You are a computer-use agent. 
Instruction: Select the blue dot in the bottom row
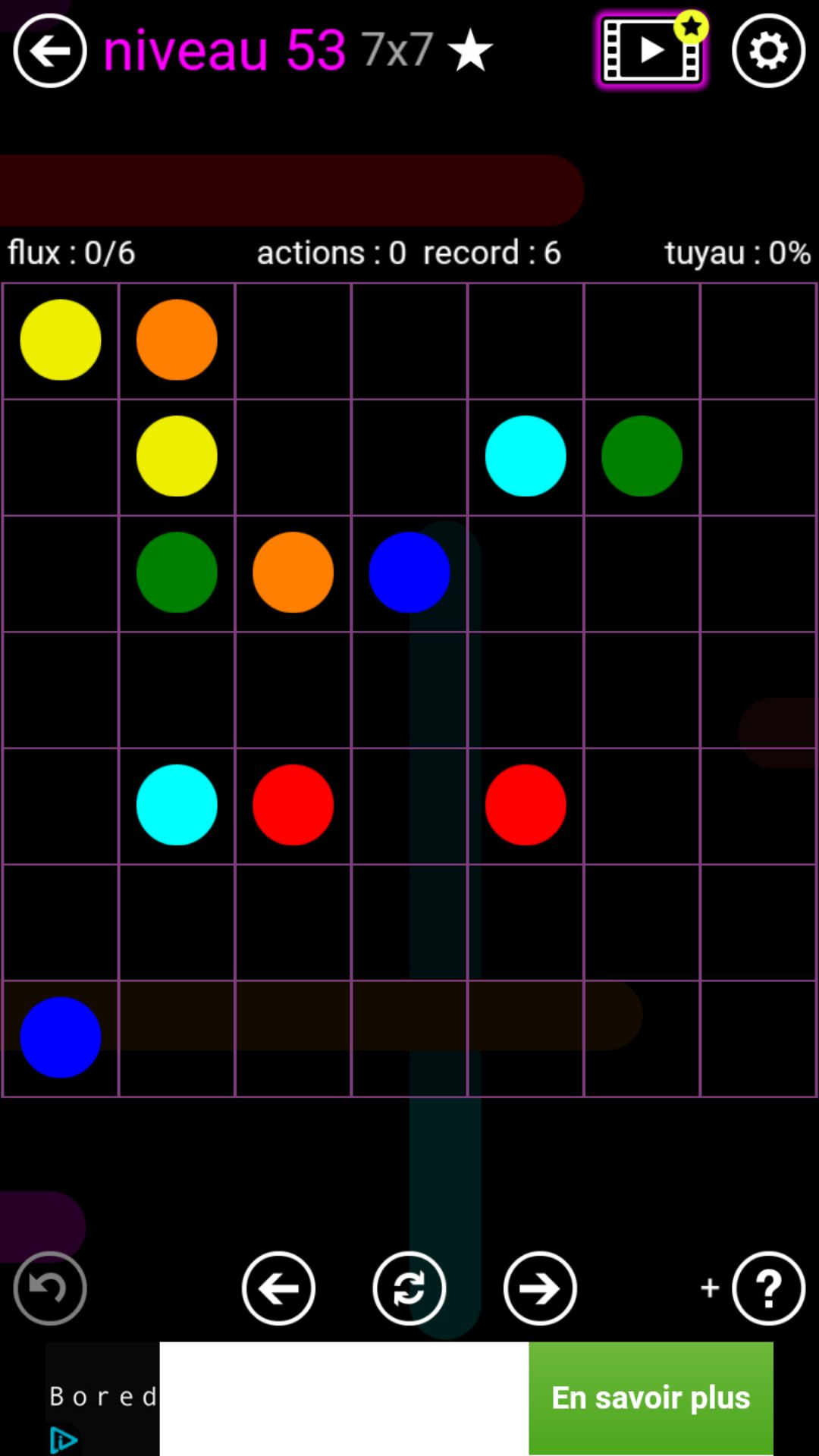point(61,1037)
